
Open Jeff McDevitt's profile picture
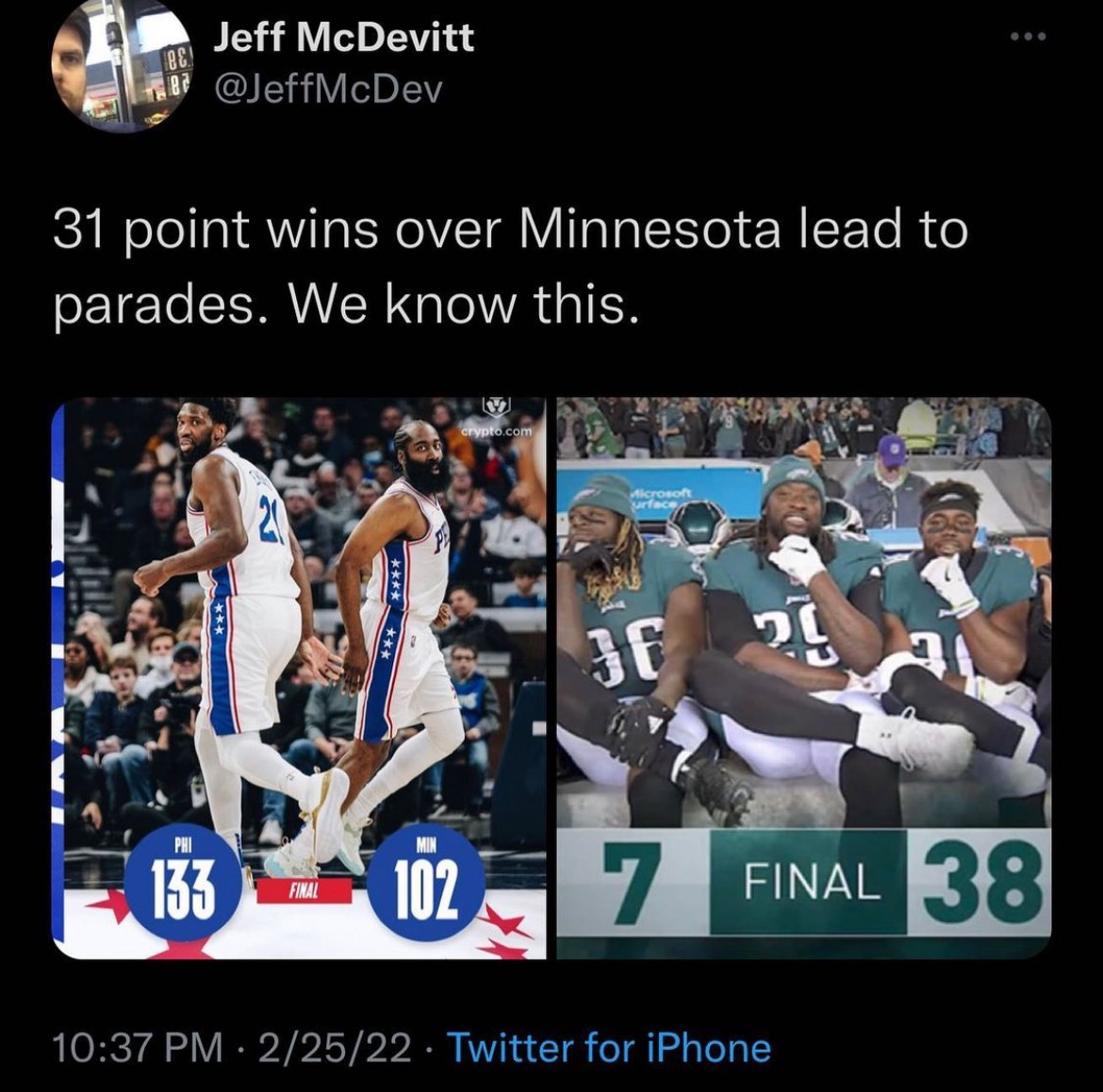121,68
